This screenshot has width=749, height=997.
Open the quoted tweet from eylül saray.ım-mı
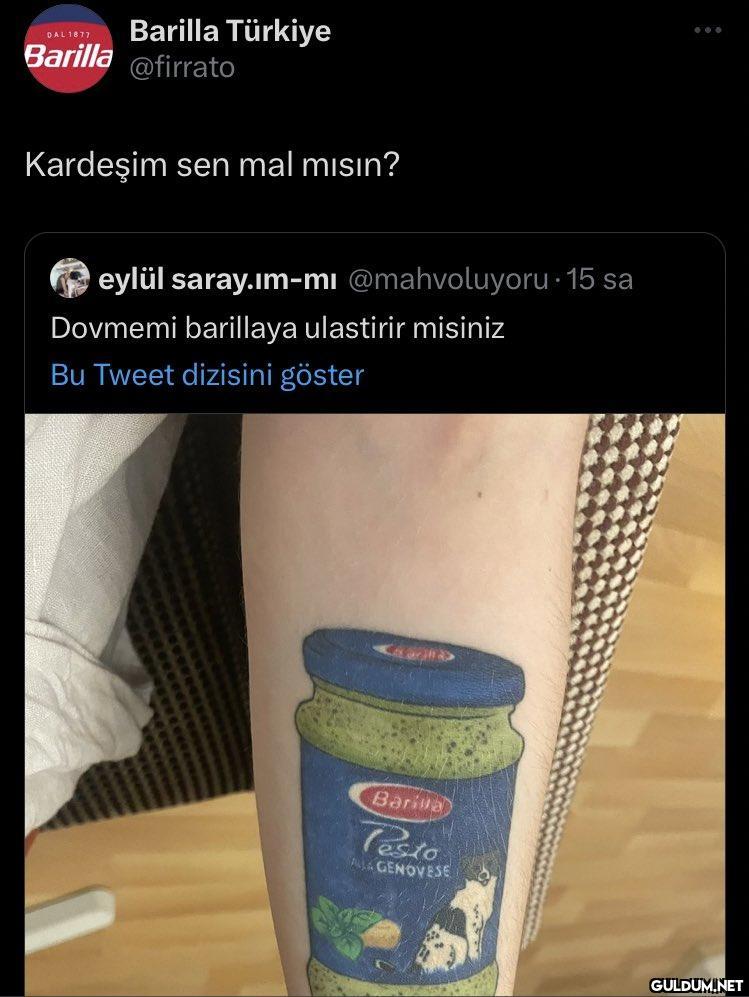(x=276, y=327)
